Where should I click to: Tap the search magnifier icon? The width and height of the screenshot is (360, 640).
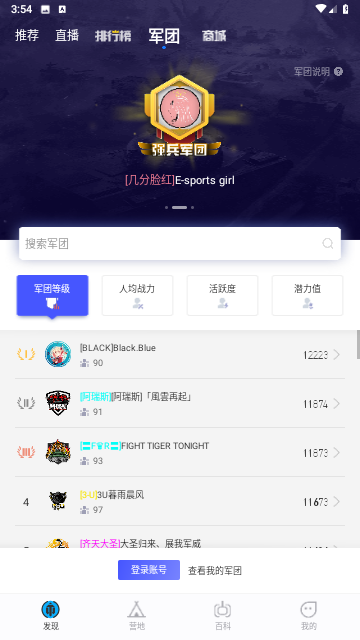(328, 244)
